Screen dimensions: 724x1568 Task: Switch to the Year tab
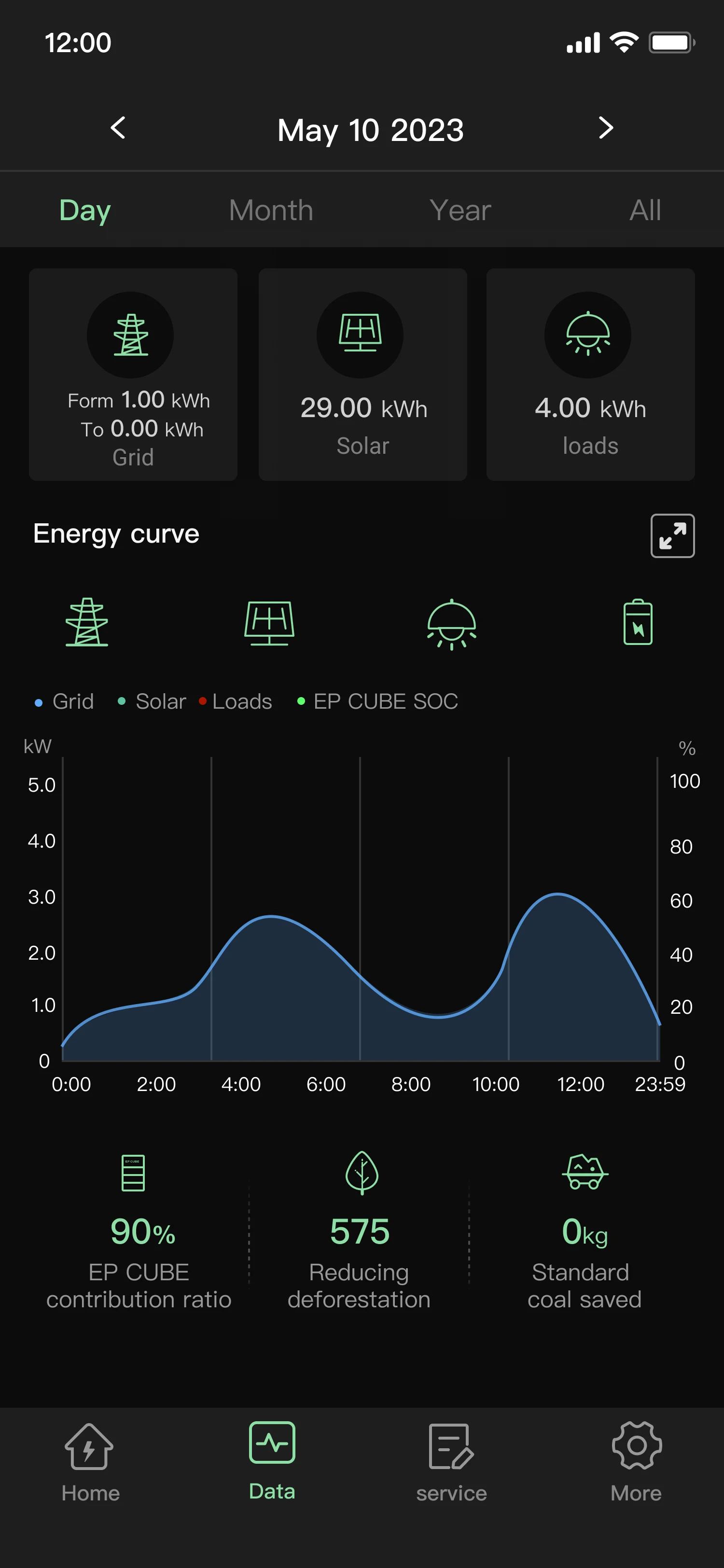460,210
